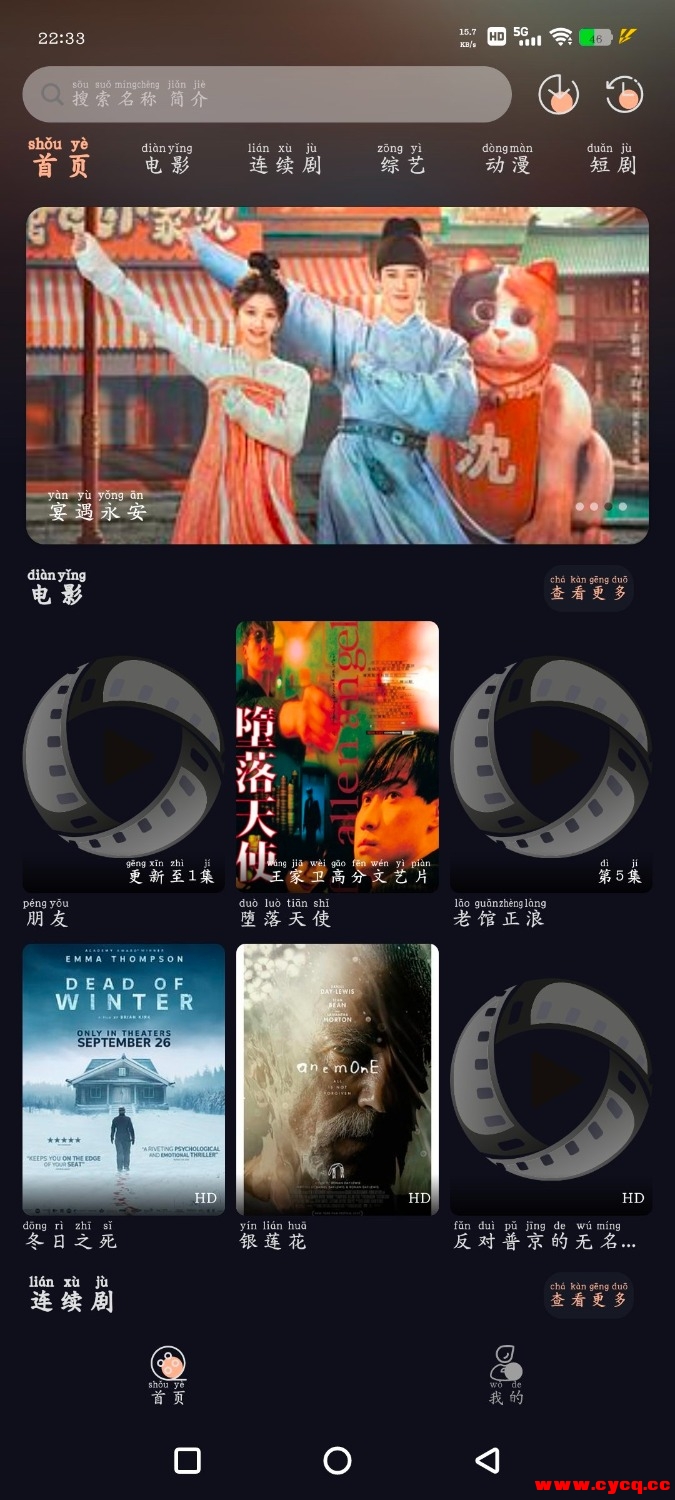Go to the 动漫 tab
Screen dimensions: 675x1500
(x=507, y=158)
